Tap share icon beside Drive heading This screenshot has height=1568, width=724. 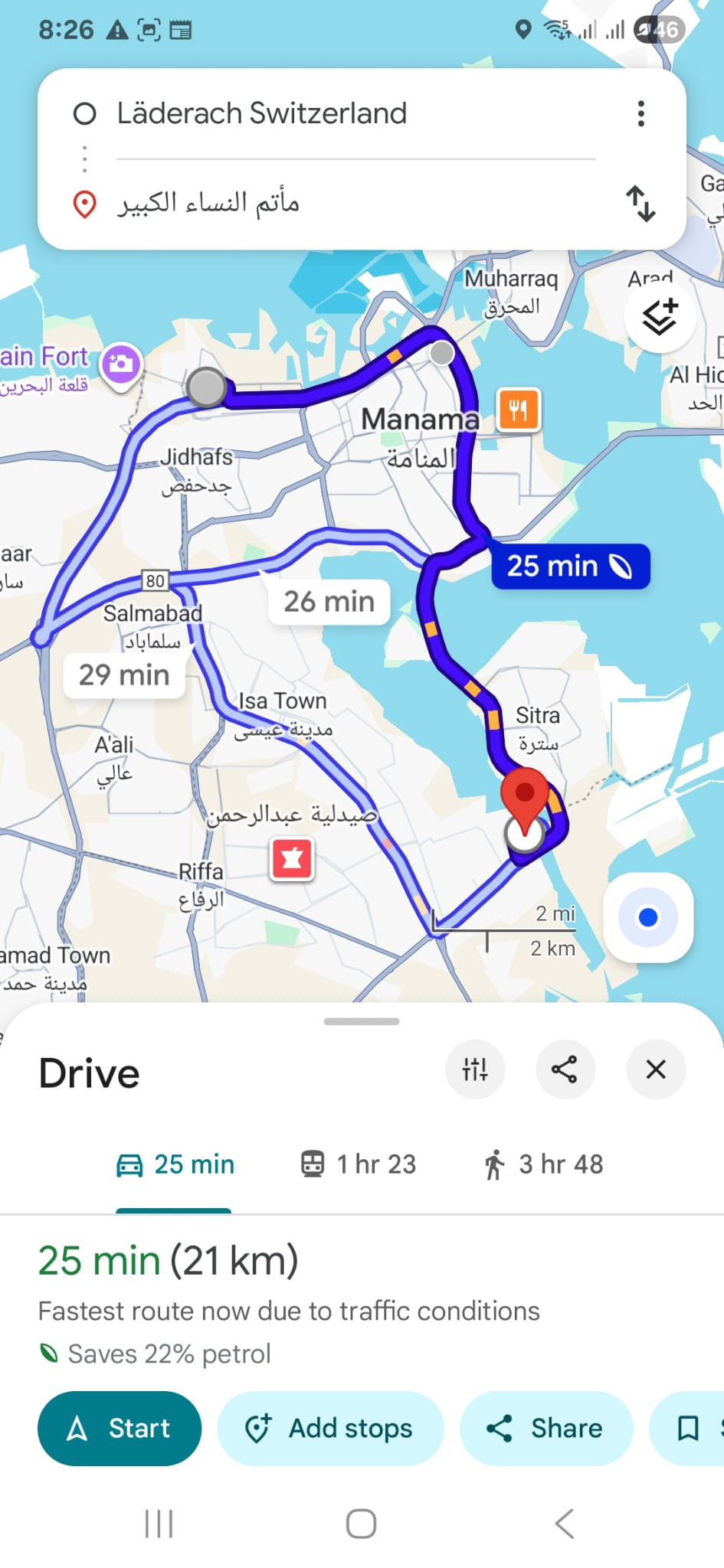[565, 1069]
